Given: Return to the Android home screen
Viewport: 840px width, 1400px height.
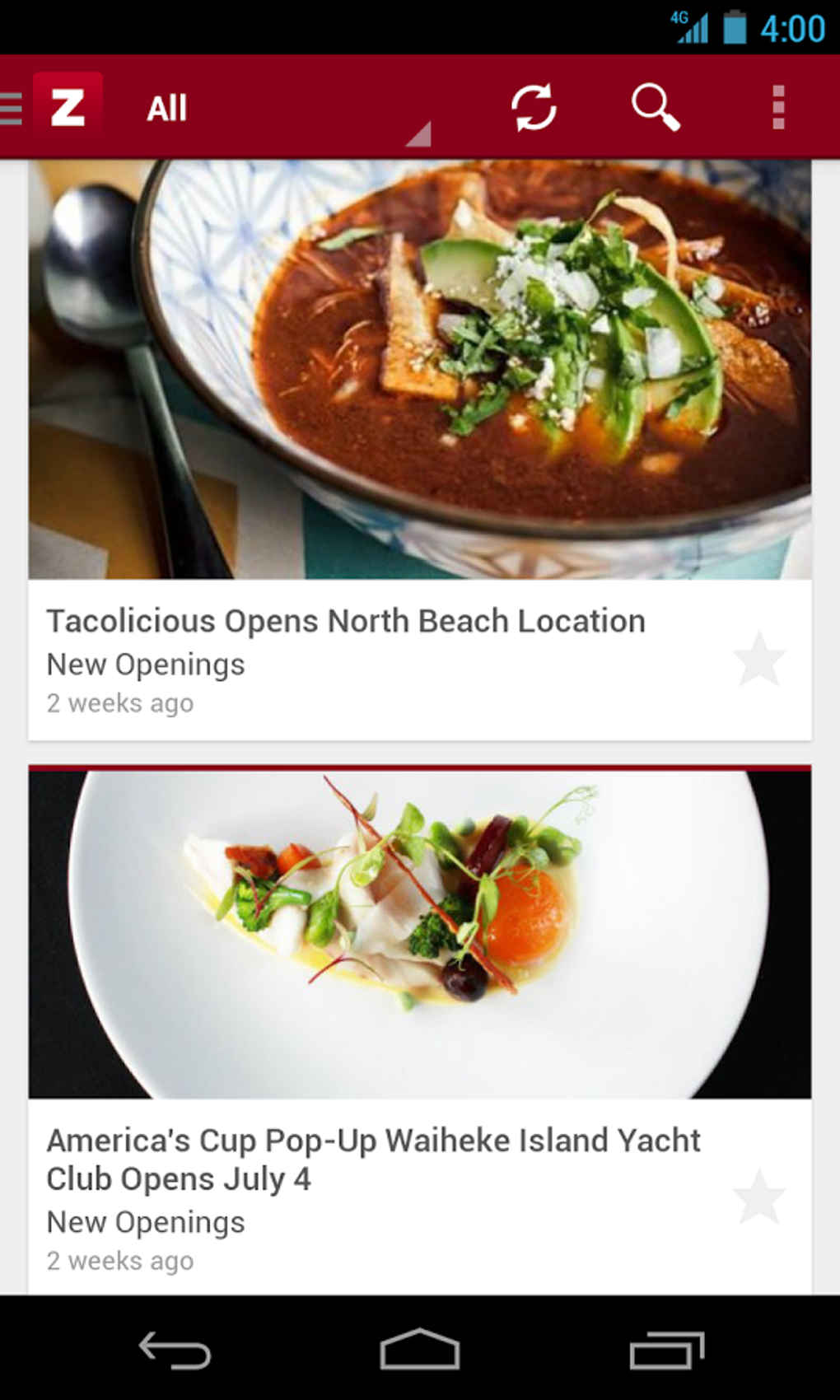Looking at the screenshot, I should point(419,1351).
